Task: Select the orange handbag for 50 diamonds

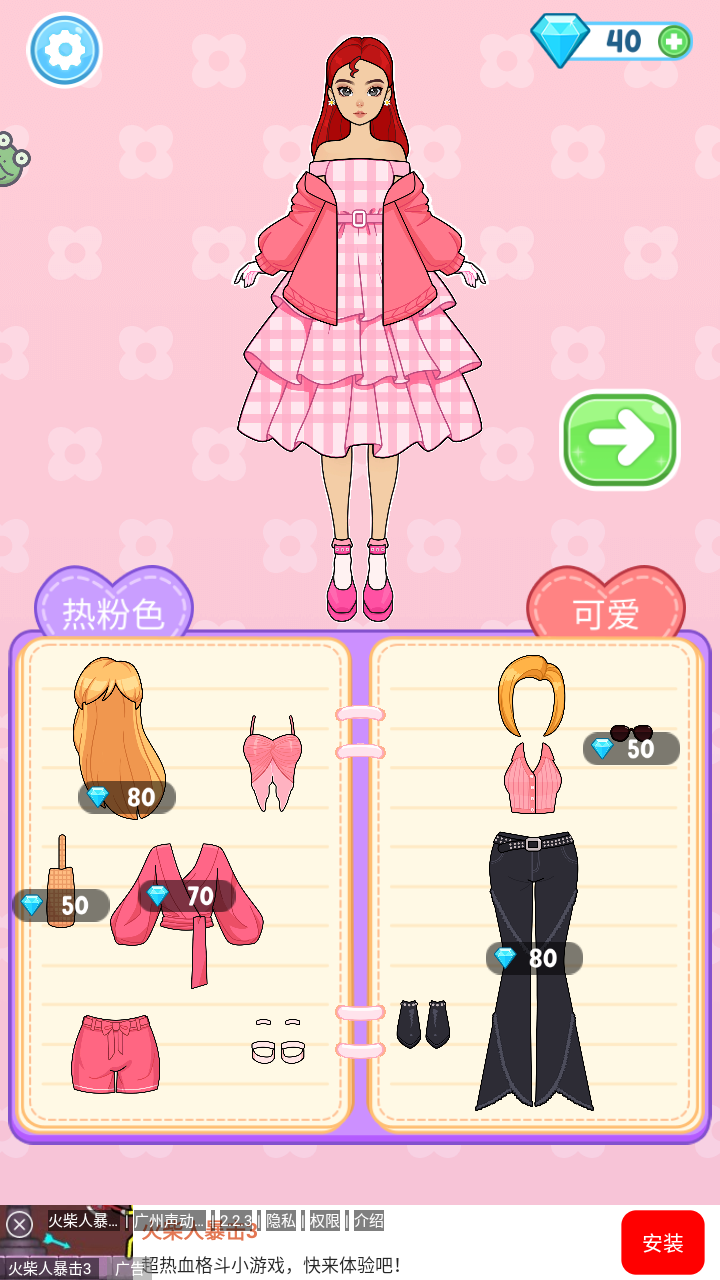Action: pyautogui.click(x=61, y=884)
